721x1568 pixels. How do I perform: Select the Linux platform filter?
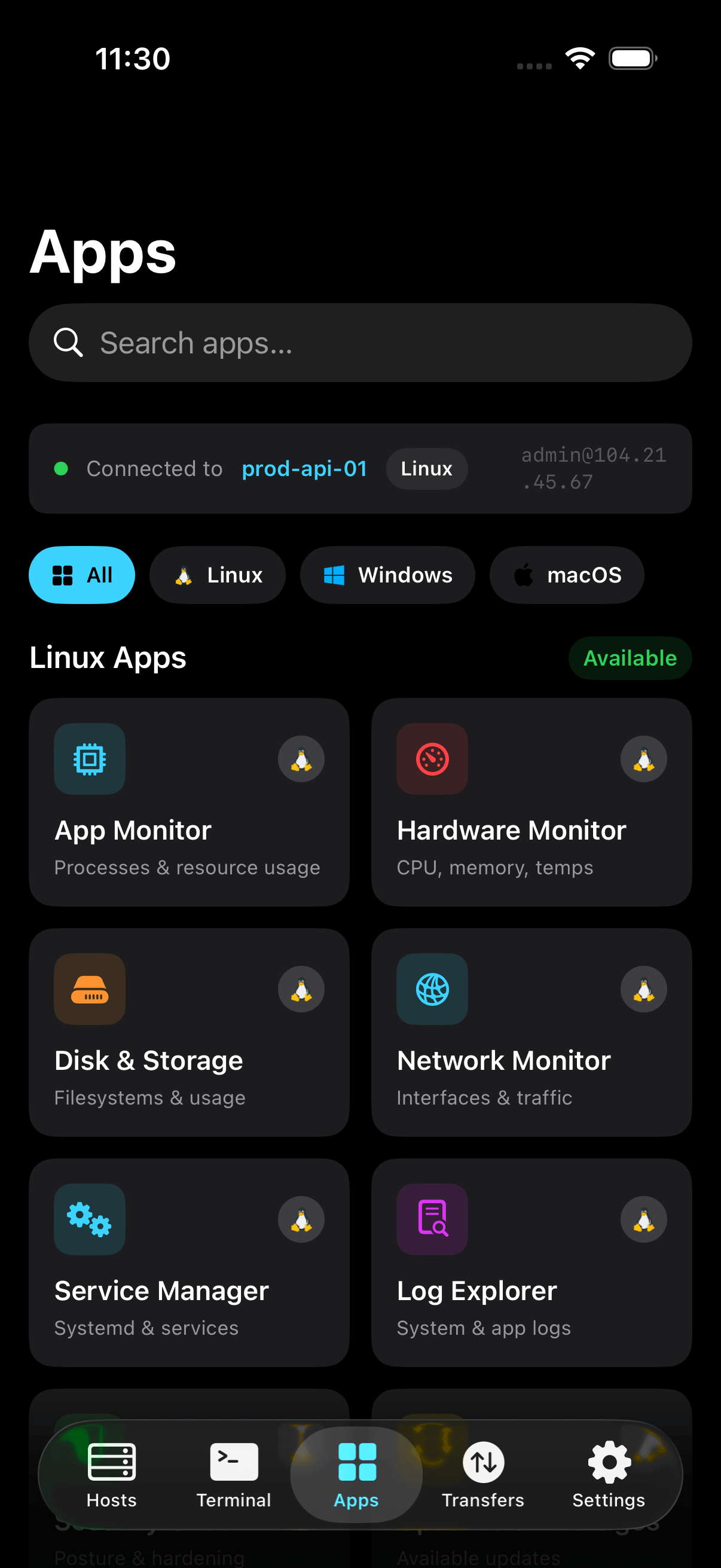click(x=218, y=575)
